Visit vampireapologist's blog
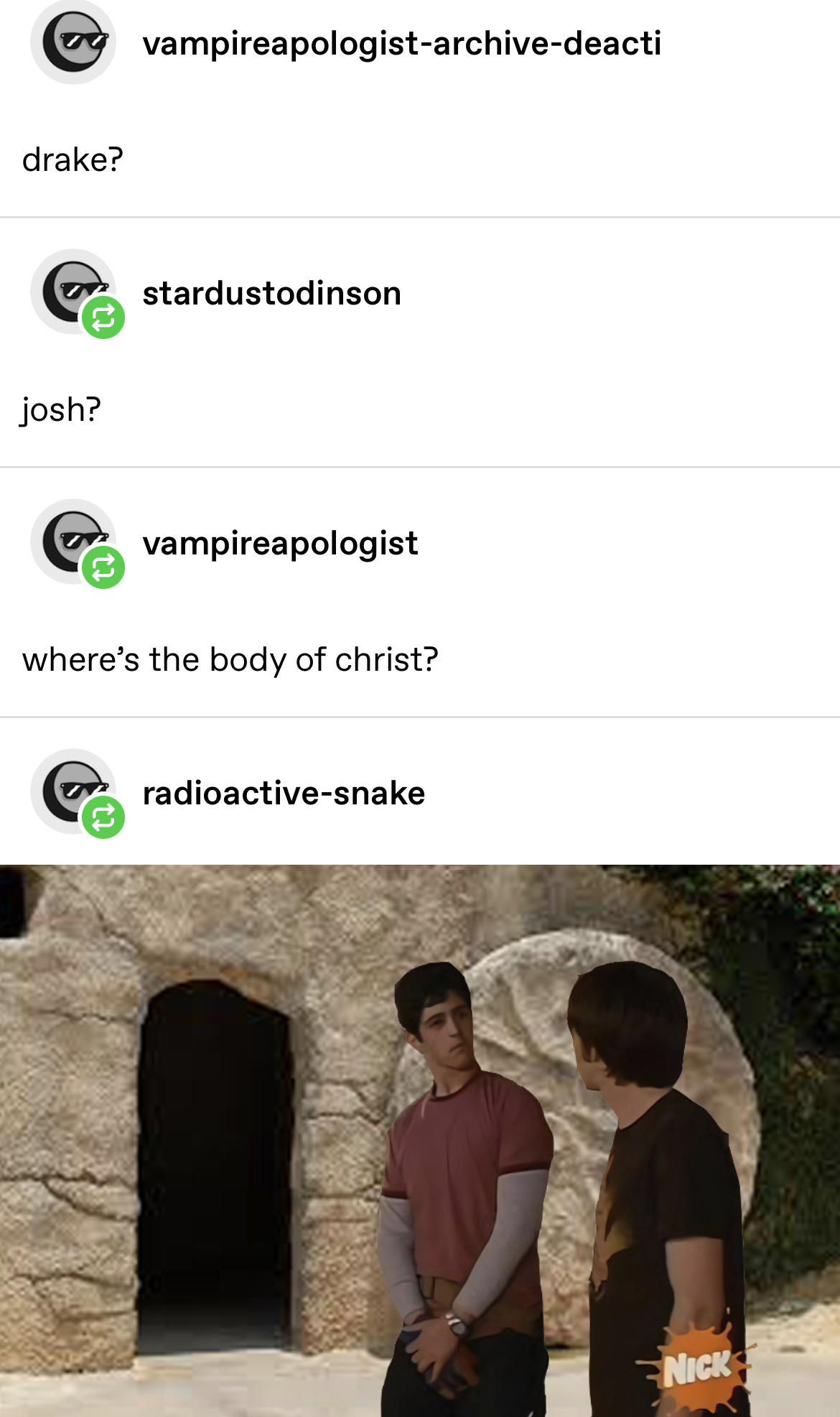The width and height of the screenshot is (840, 1417). [x=280, y=543]
